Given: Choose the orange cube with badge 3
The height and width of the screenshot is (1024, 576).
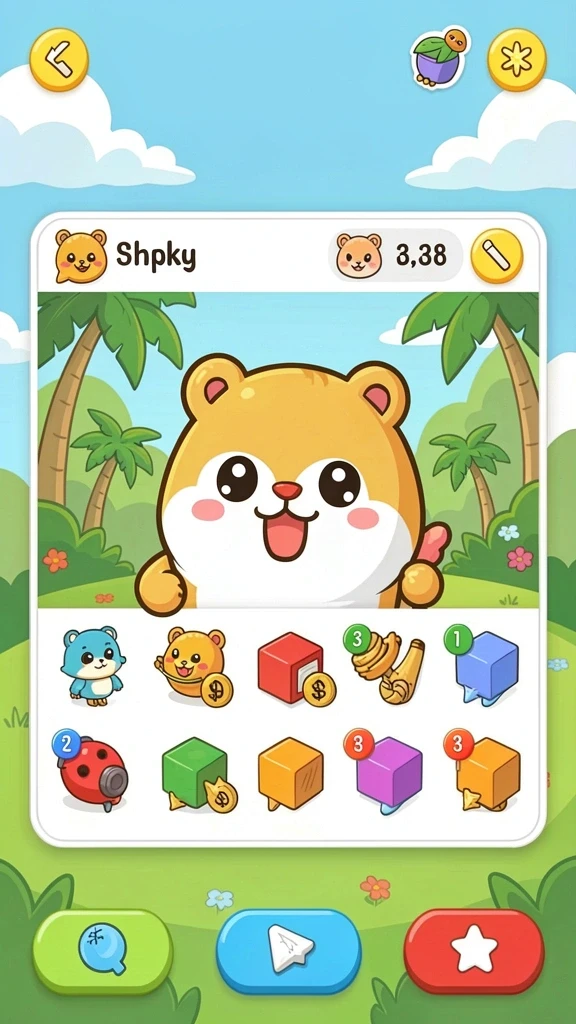Looking at the screenshot, I should [x=483, y=771].
